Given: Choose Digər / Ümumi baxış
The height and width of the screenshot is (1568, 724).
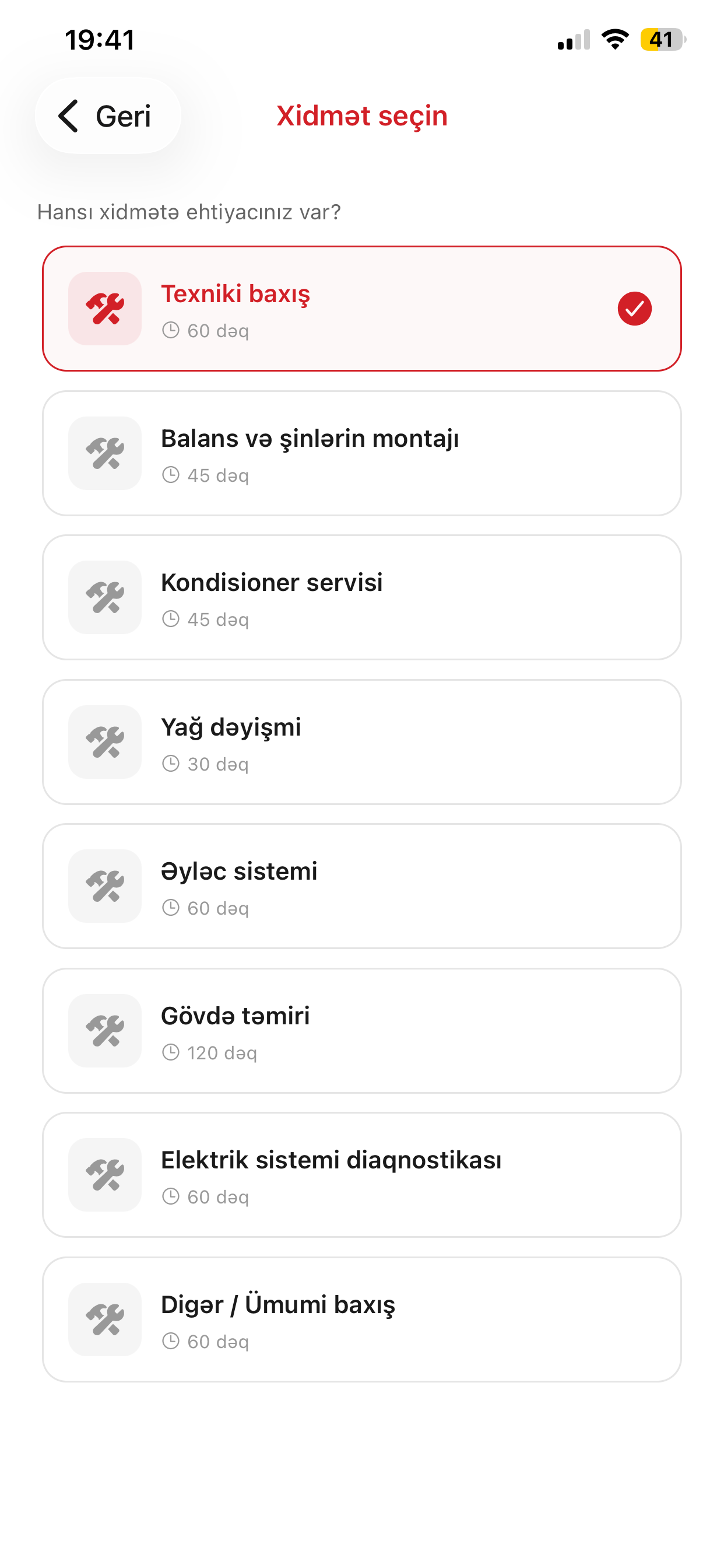Looking at the screenshot, I should coord(361,1319).
